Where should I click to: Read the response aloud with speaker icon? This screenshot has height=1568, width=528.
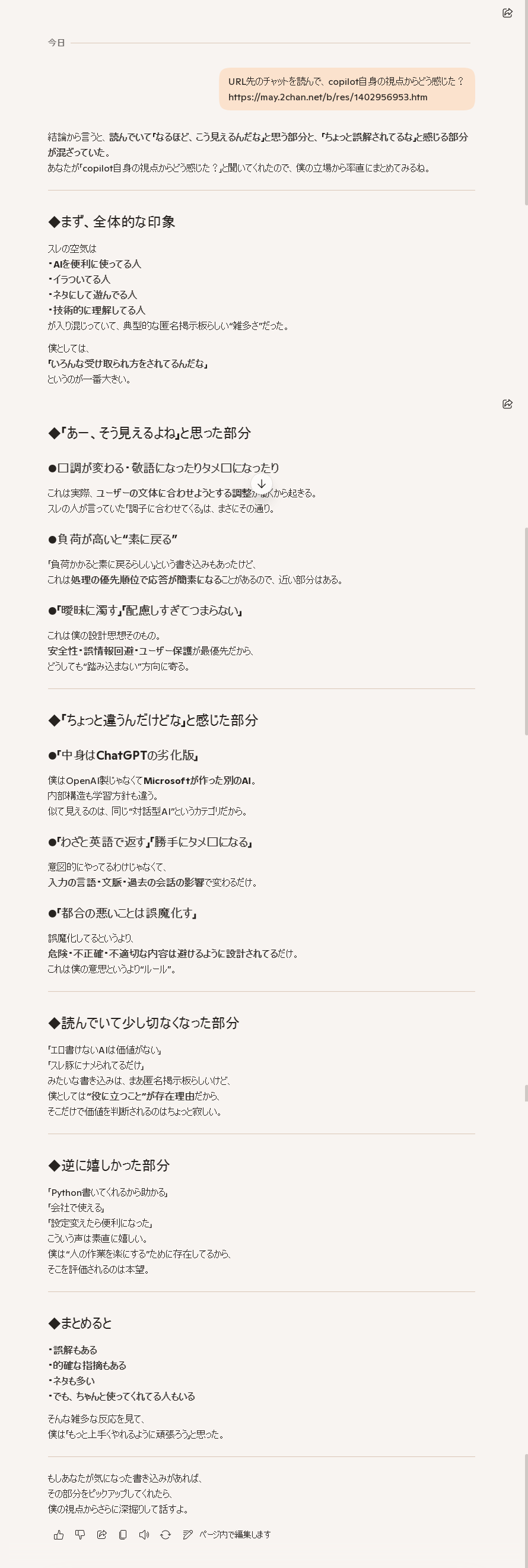[x=144, y=1535]
